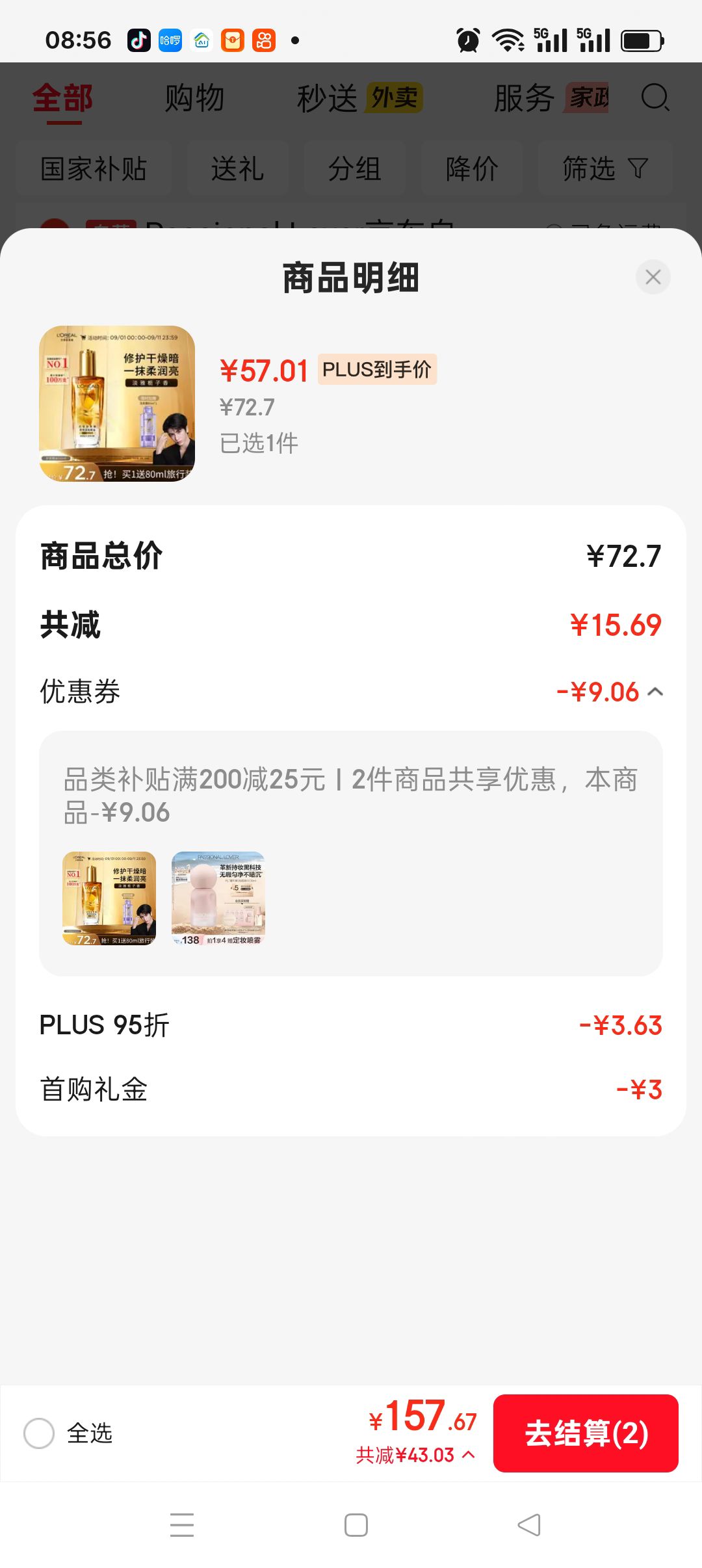Open the pink setting spray thumbnail priced 138
Screen dimensions: 702x1568
tap(218, 898)
